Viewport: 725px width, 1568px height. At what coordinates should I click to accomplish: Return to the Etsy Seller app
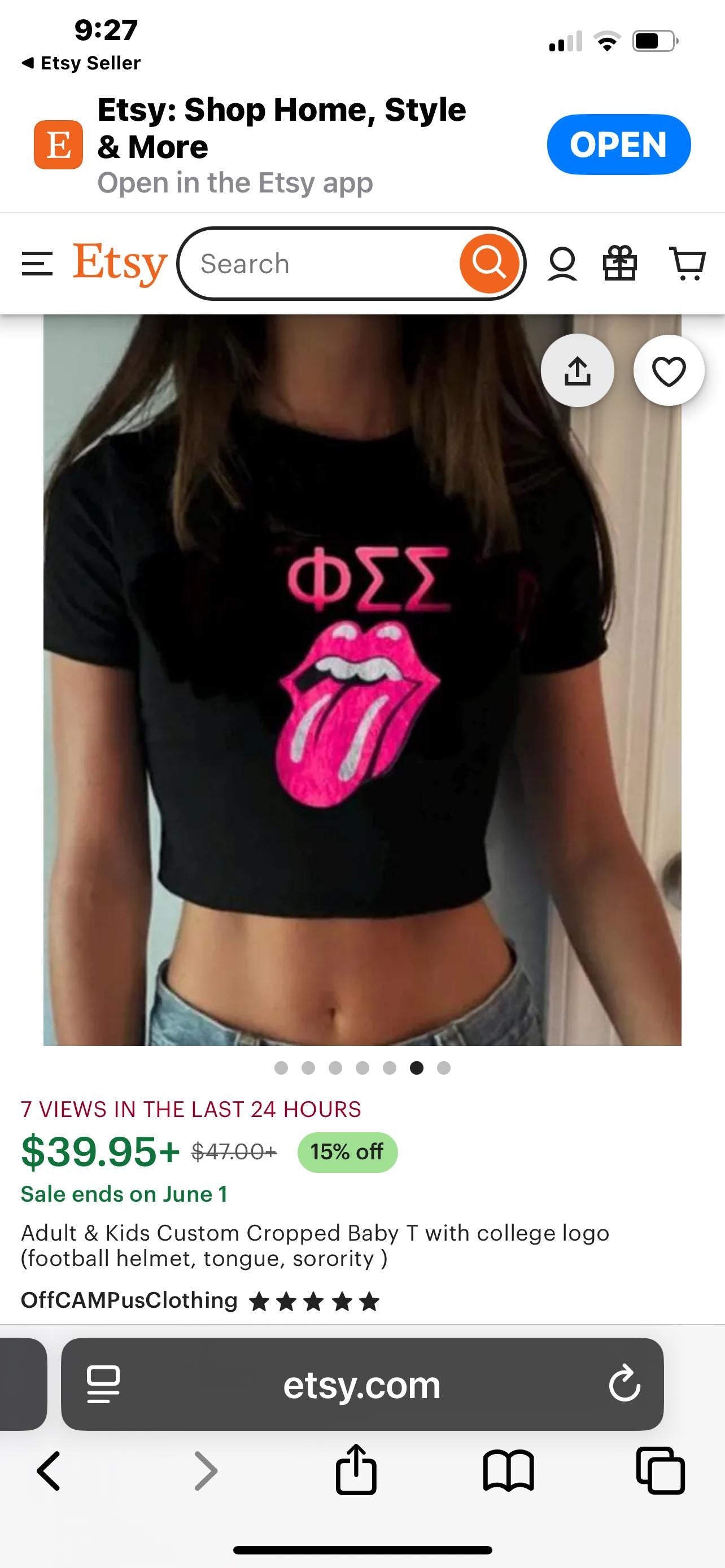click(x=81, y=63)
